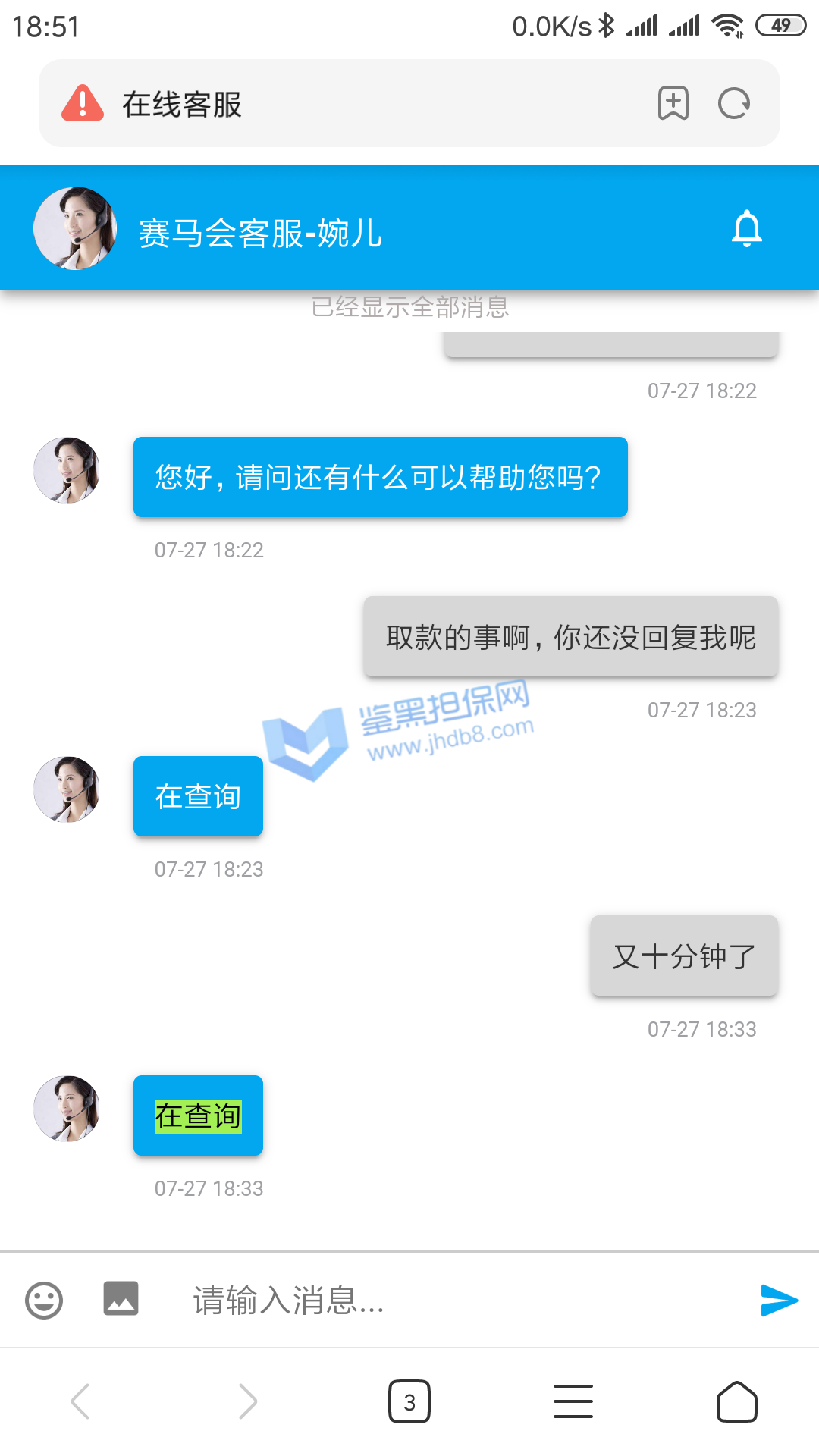Open the emoji picker
This screenshot has width=819, height=1456.
(44, 1301)
